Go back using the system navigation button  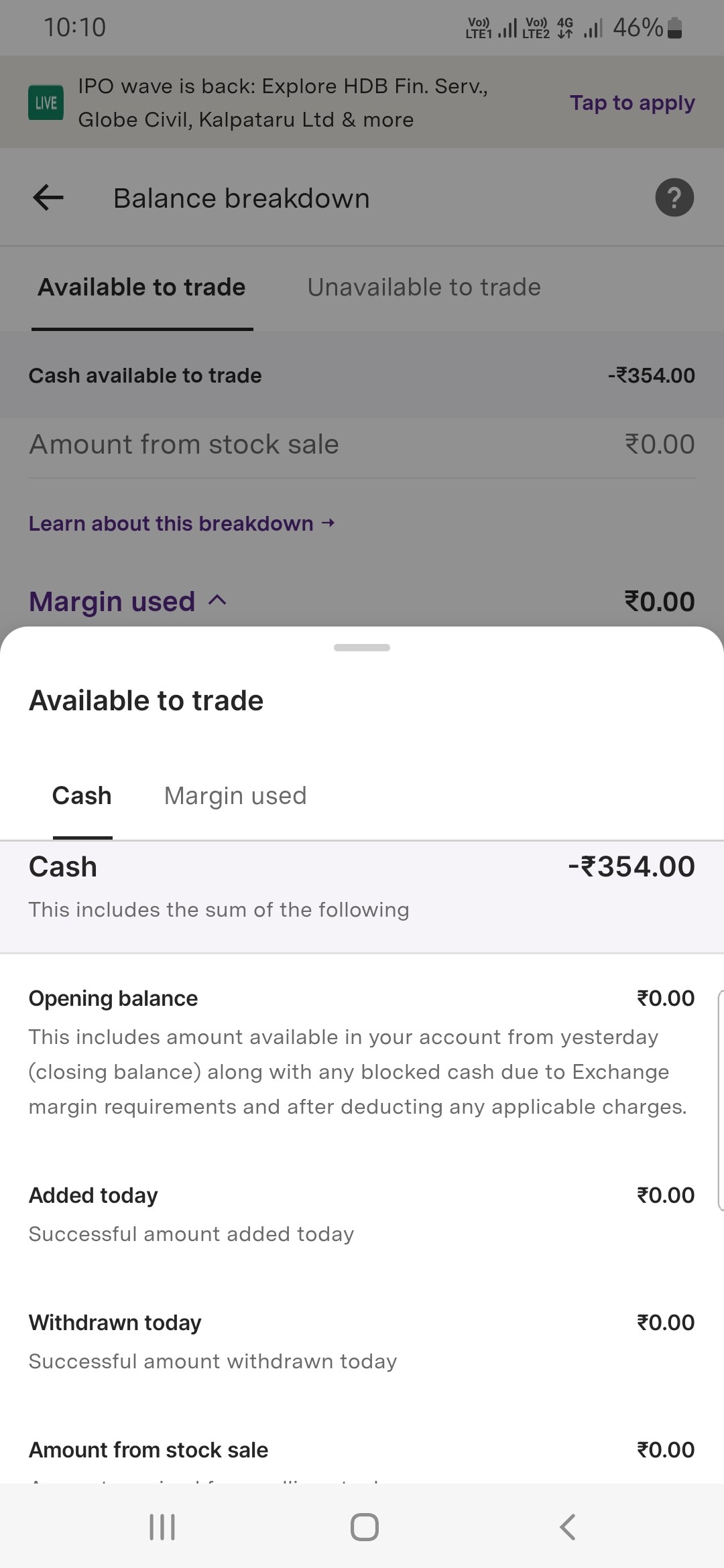567,1527
